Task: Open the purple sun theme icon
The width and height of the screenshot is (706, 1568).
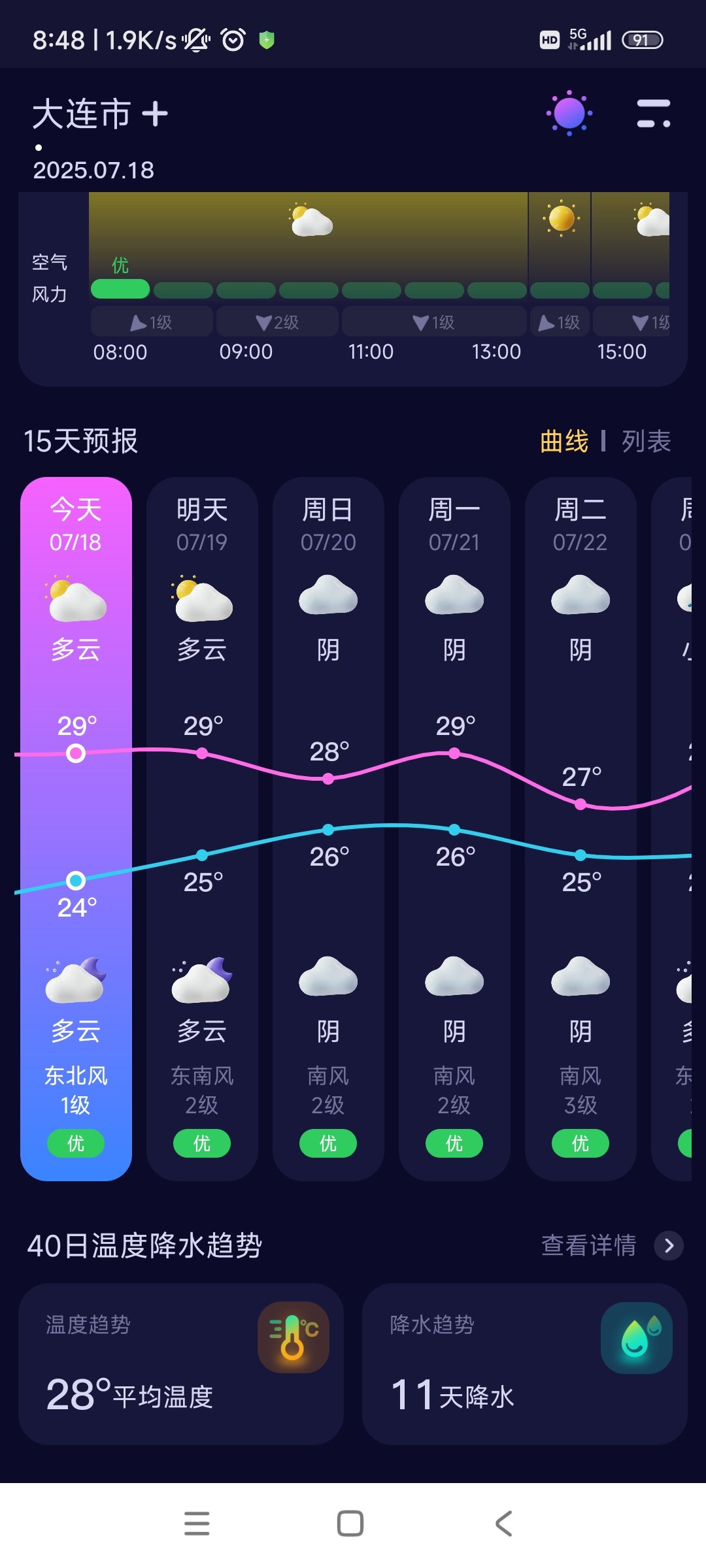Action: point(569,114)
